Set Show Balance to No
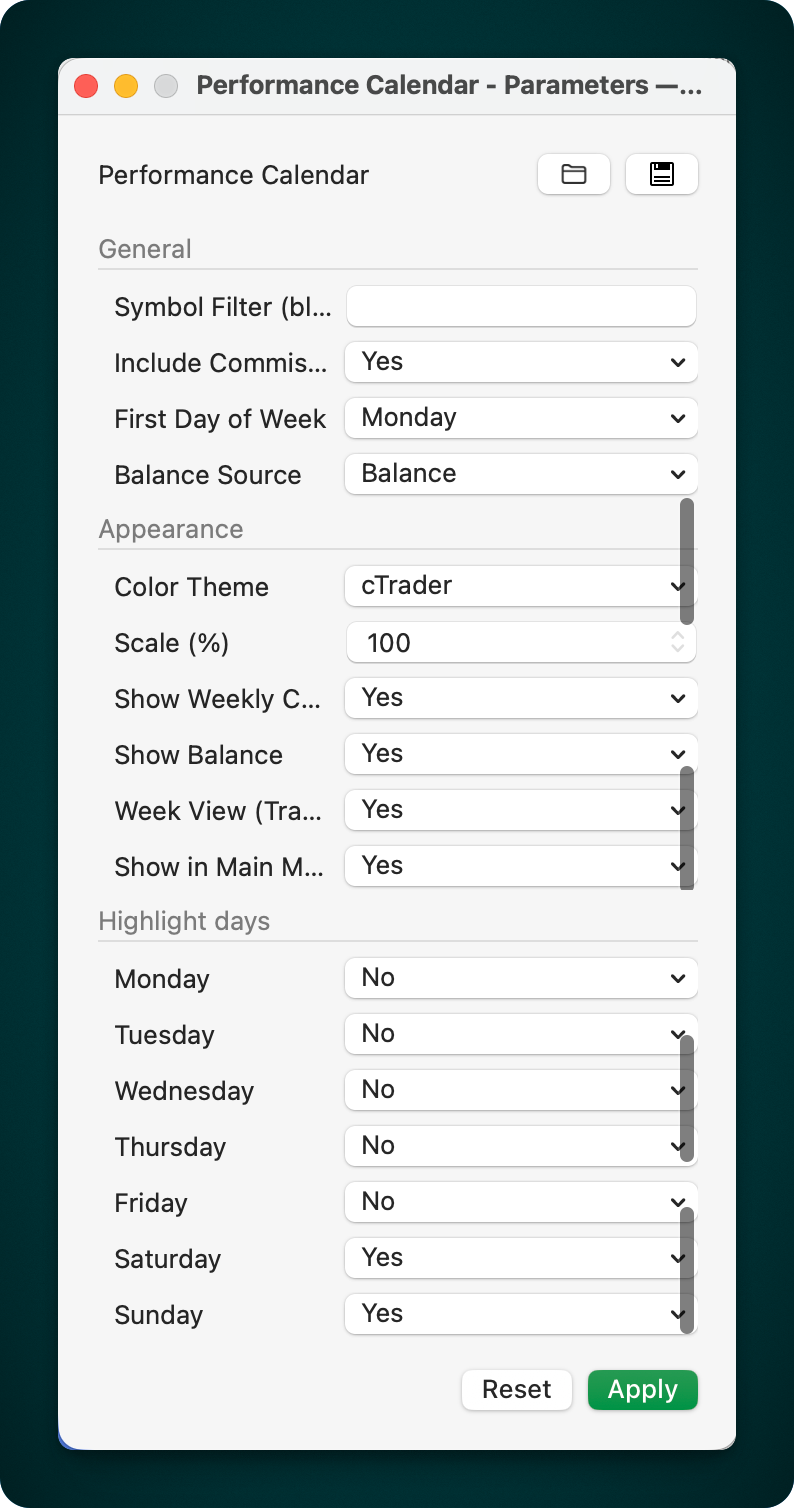The width and height of the screenshot is (794, 1508). tap(520, 754)
